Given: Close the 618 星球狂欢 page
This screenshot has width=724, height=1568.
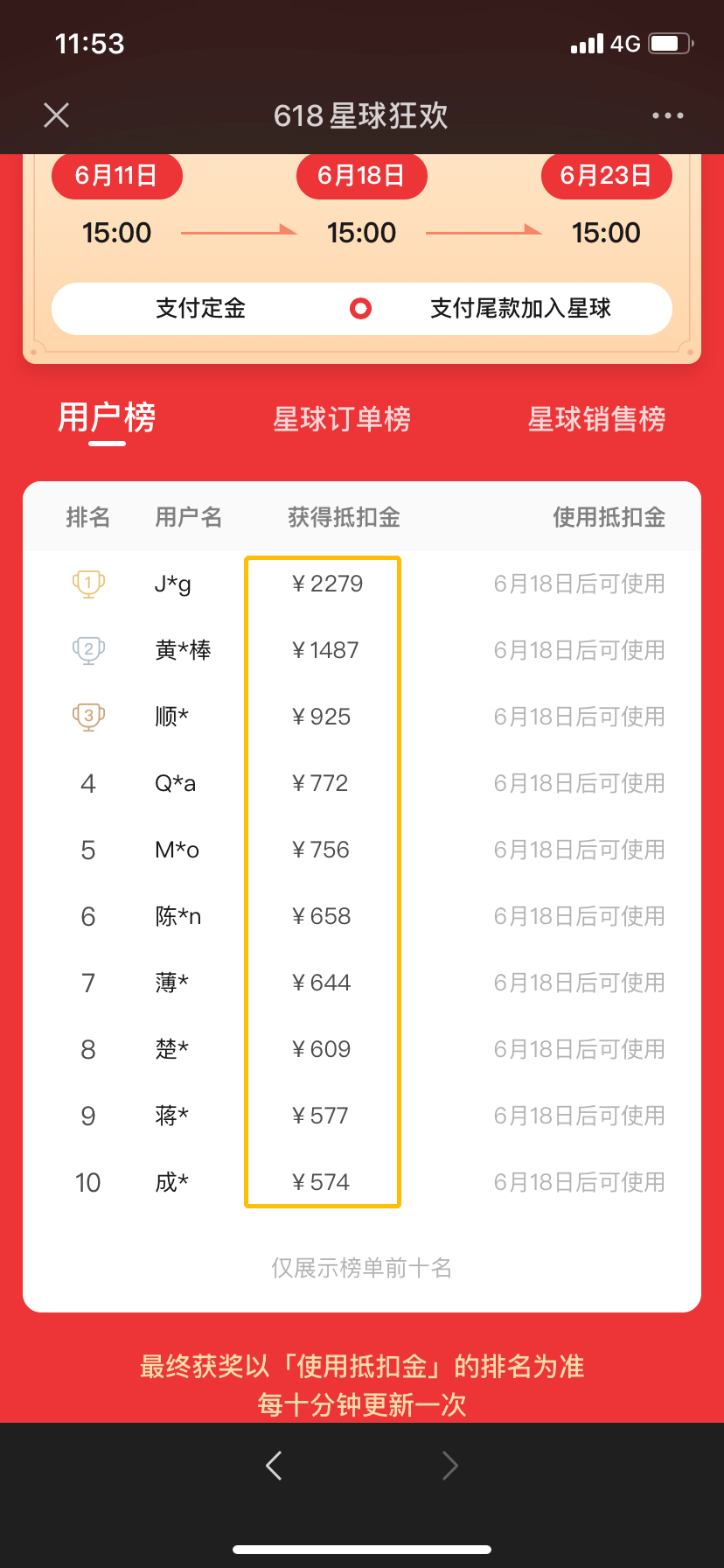Looking at the screenshot, I should tap(57, 115).
